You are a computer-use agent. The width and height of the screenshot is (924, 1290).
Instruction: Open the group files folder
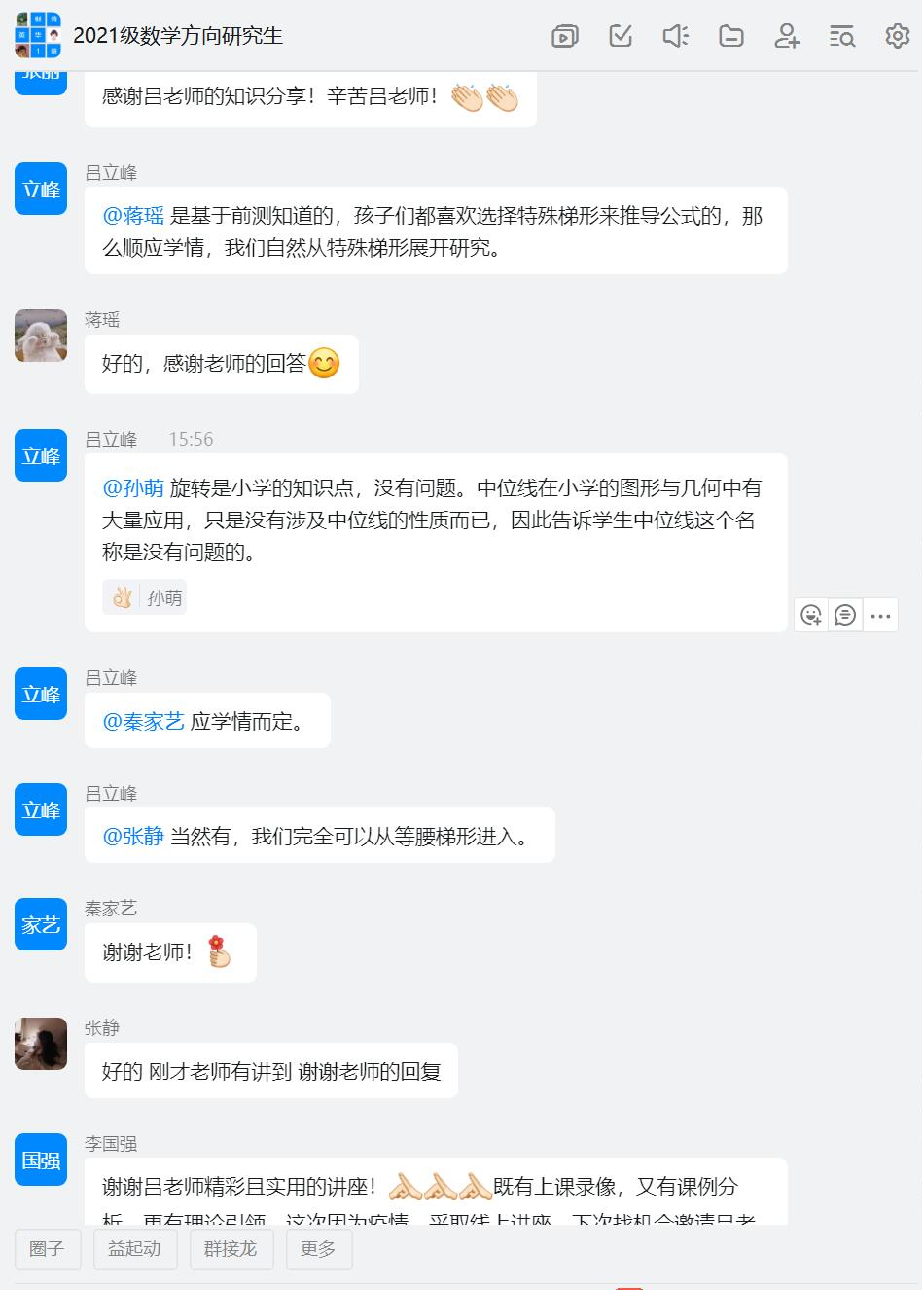coord(730,36)
